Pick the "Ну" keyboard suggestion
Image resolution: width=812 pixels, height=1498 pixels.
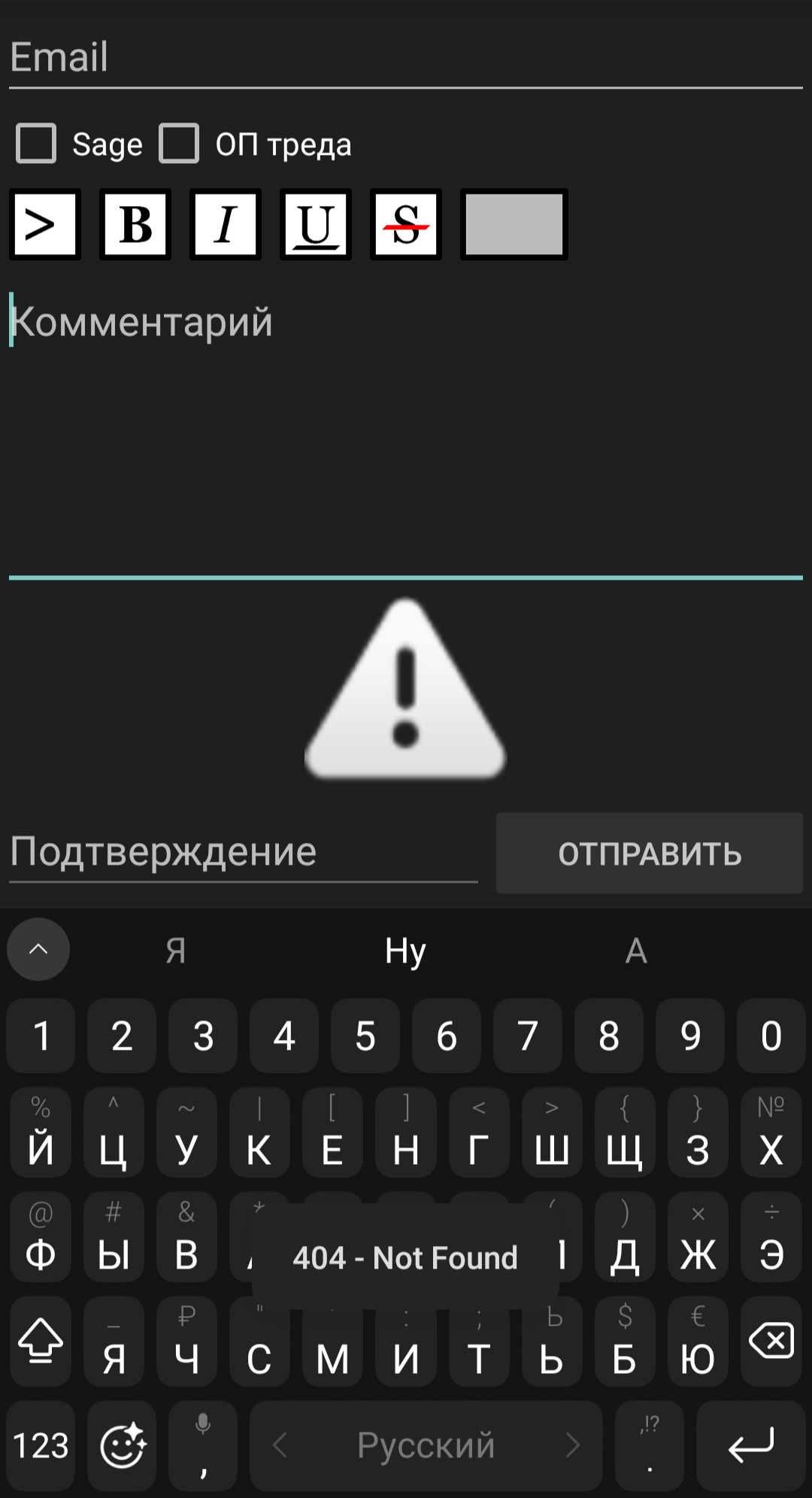point(406,951)
